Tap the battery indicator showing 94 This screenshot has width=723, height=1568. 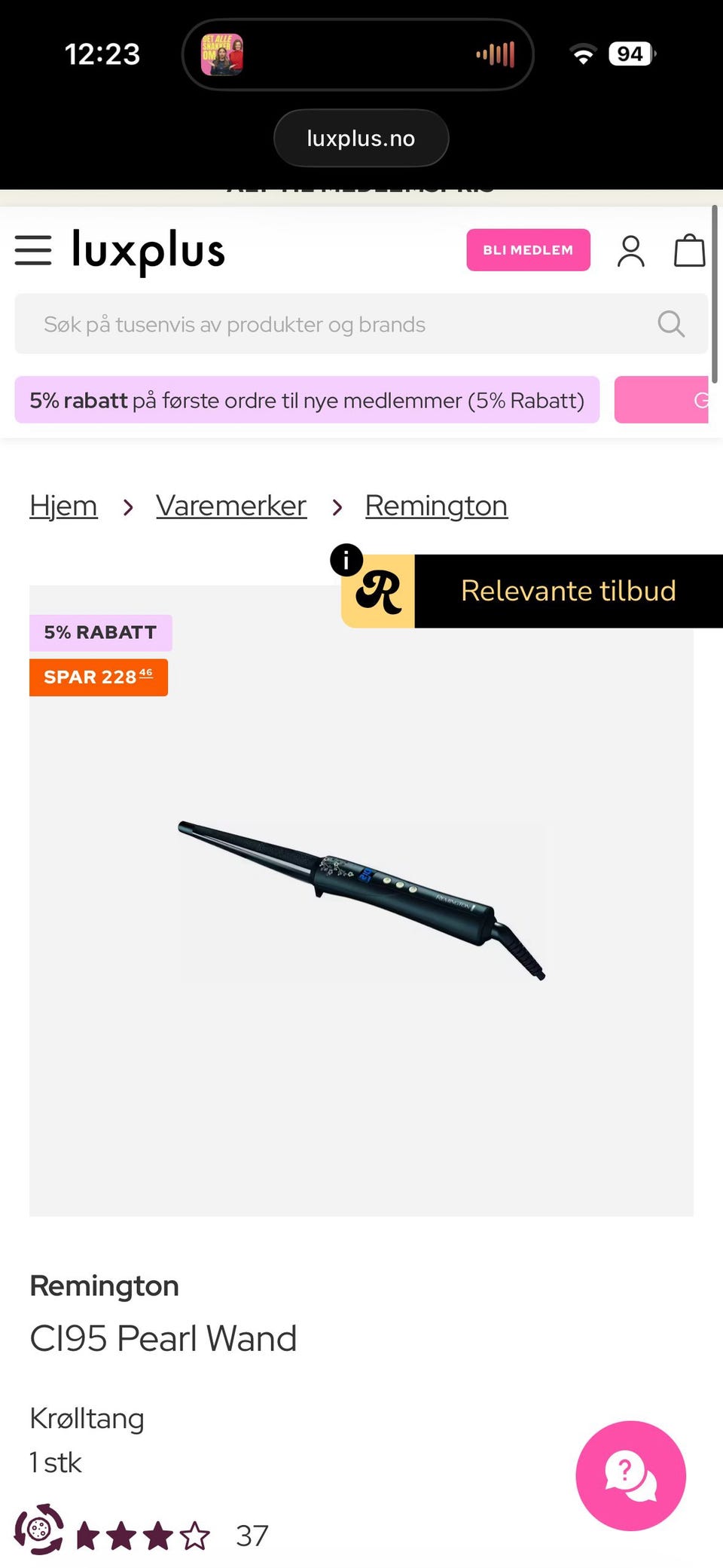tap(630, 53)
